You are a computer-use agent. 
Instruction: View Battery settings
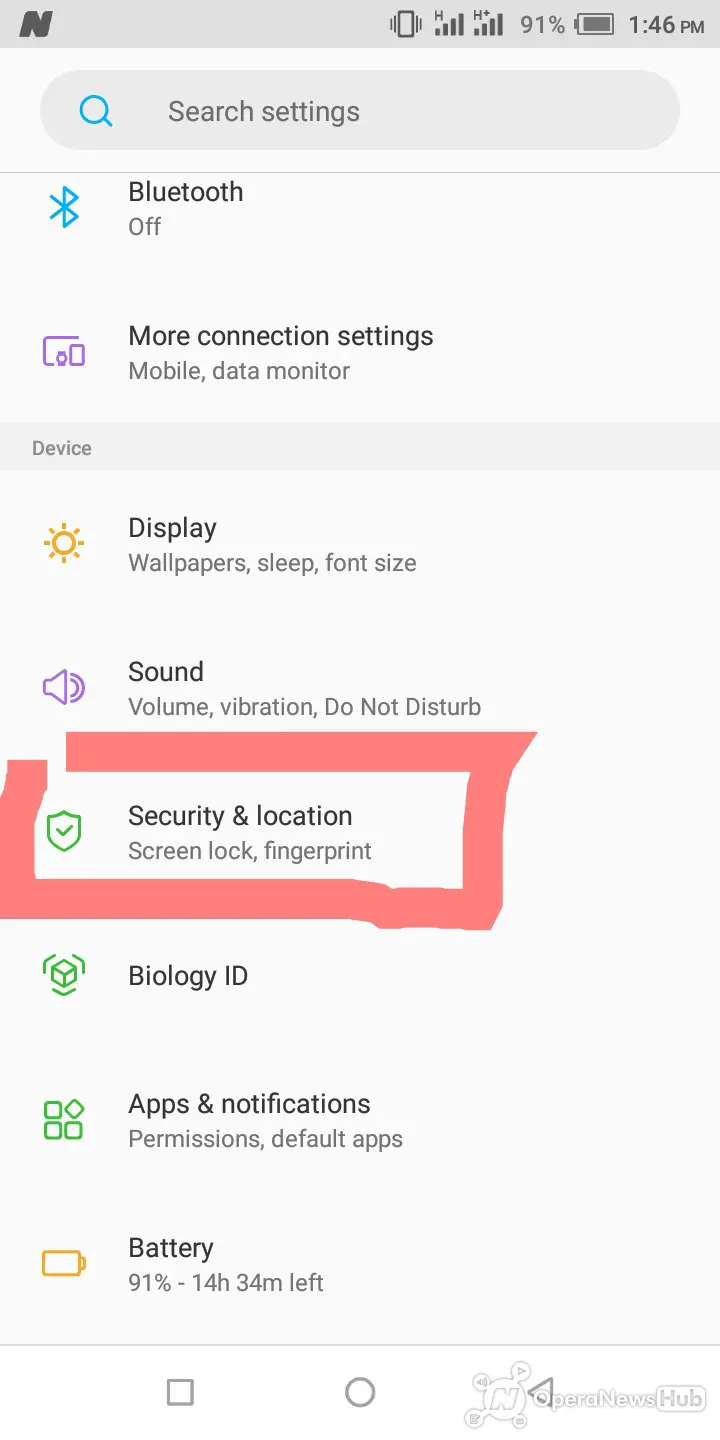point(360,1264)
